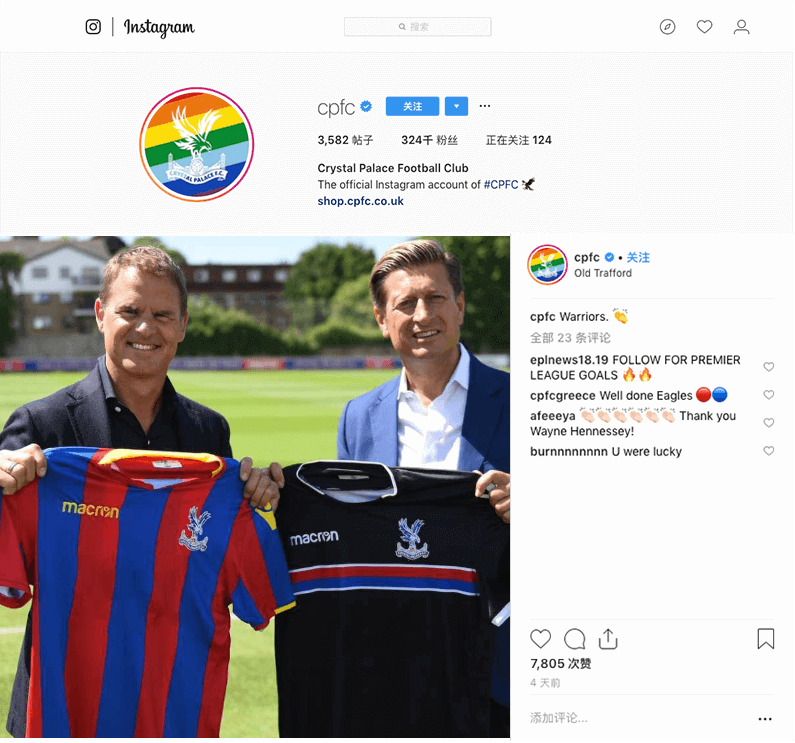Image resolution: width=795 pixels, height=743 pixels.
Task: Open the shop.cpfc.co.uk link
Action: point(360,201)
